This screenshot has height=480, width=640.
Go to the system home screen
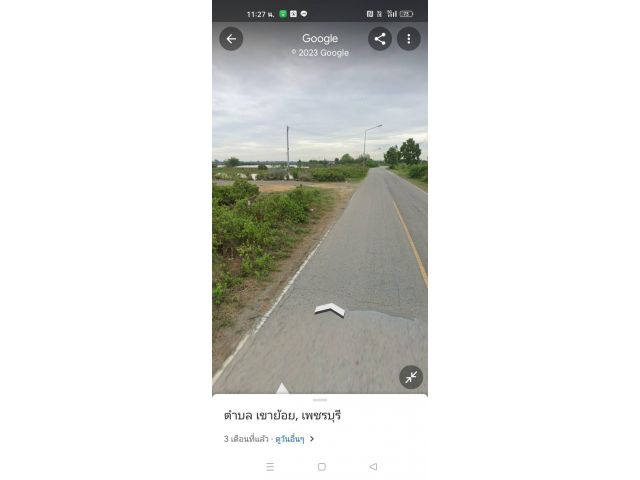coord(321,466)
